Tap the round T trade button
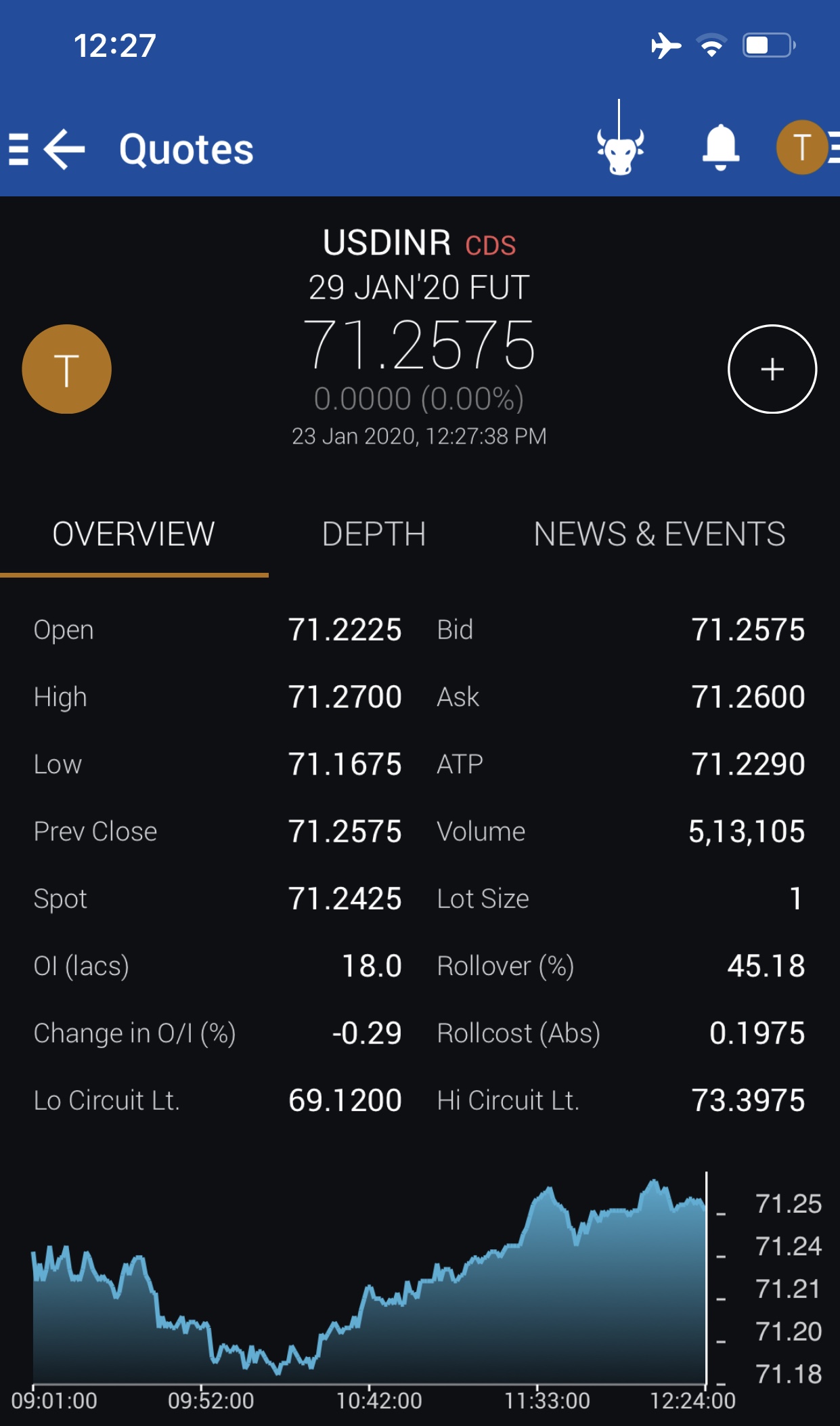 click(x=66, y=369)
